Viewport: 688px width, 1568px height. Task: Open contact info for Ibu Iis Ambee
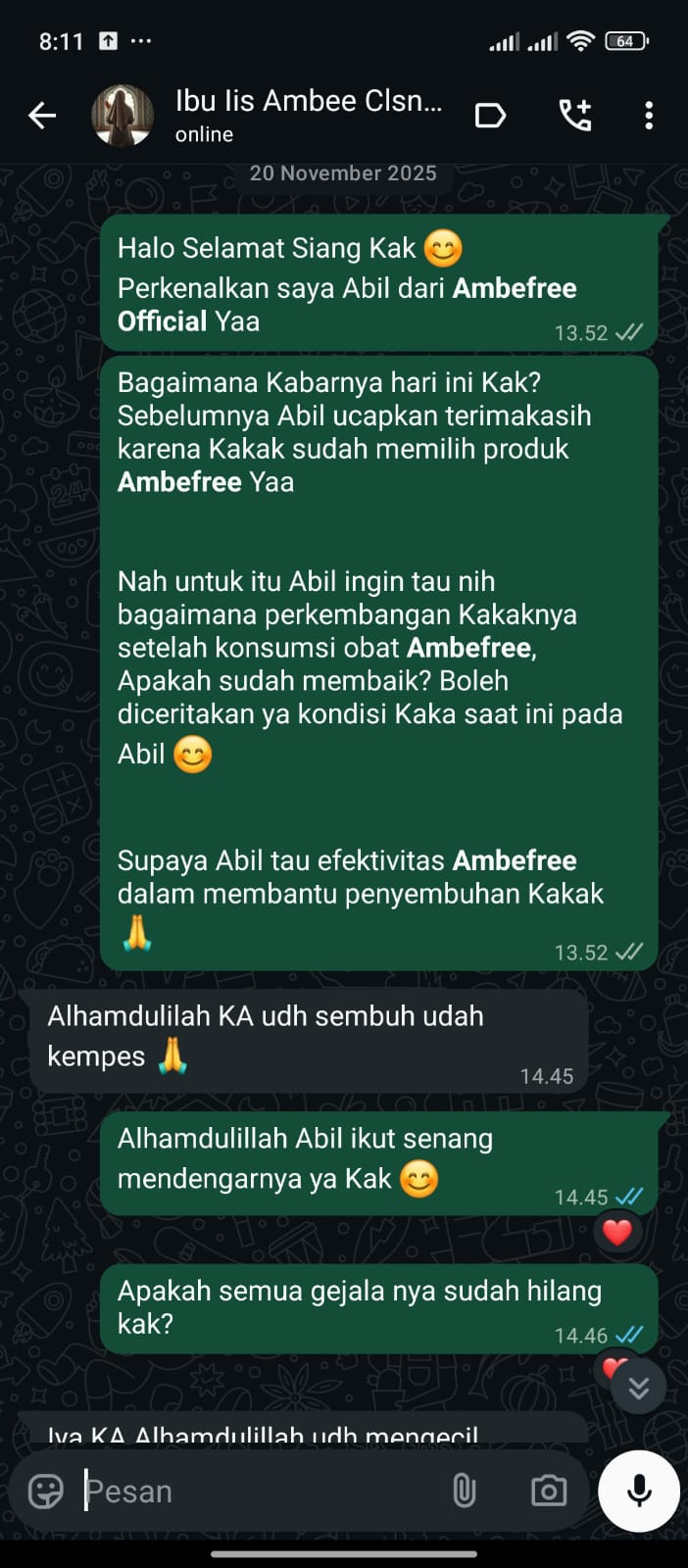308,115
